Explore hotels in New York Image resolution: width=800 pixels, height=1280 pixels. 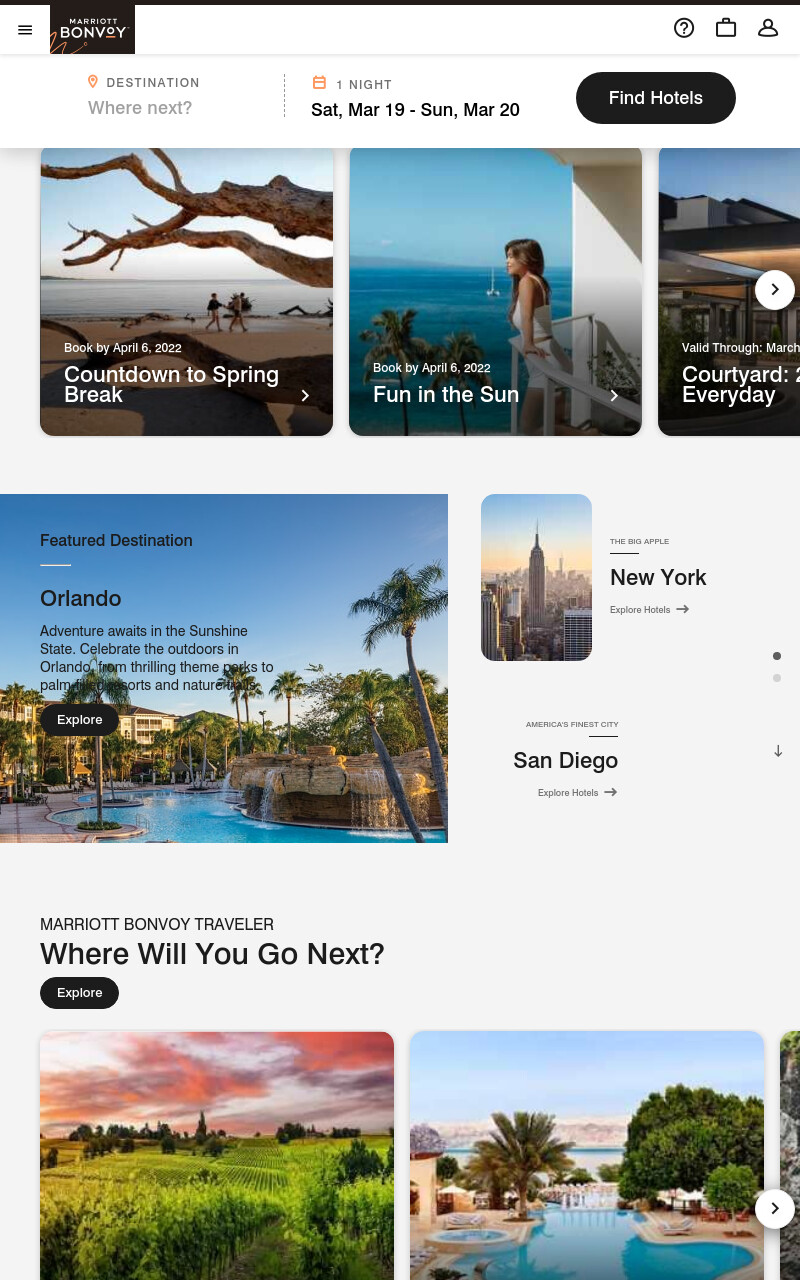[650, 609]
